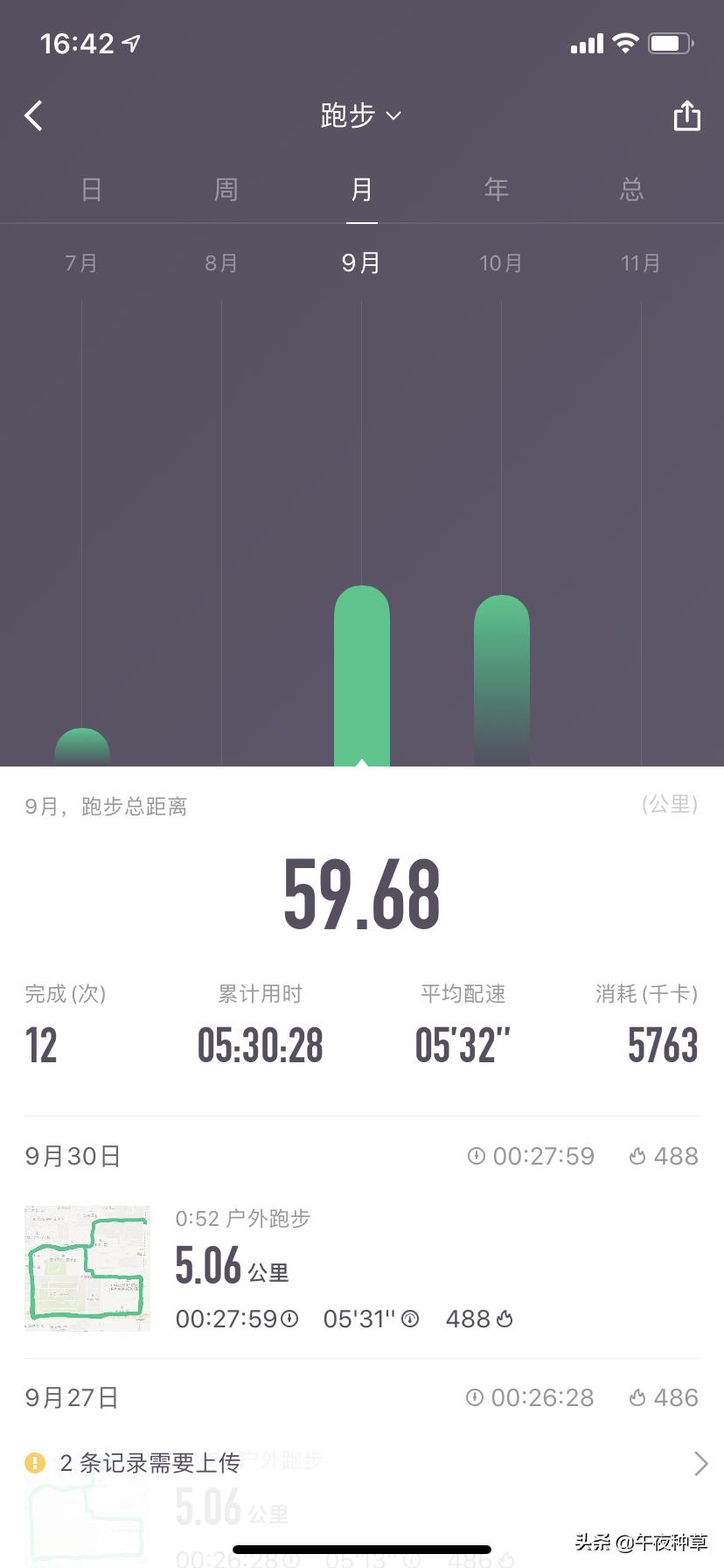Tap the flame icon on the 9月27日 row
Screen dimensions: 724x1568
tap(637, 1397)
